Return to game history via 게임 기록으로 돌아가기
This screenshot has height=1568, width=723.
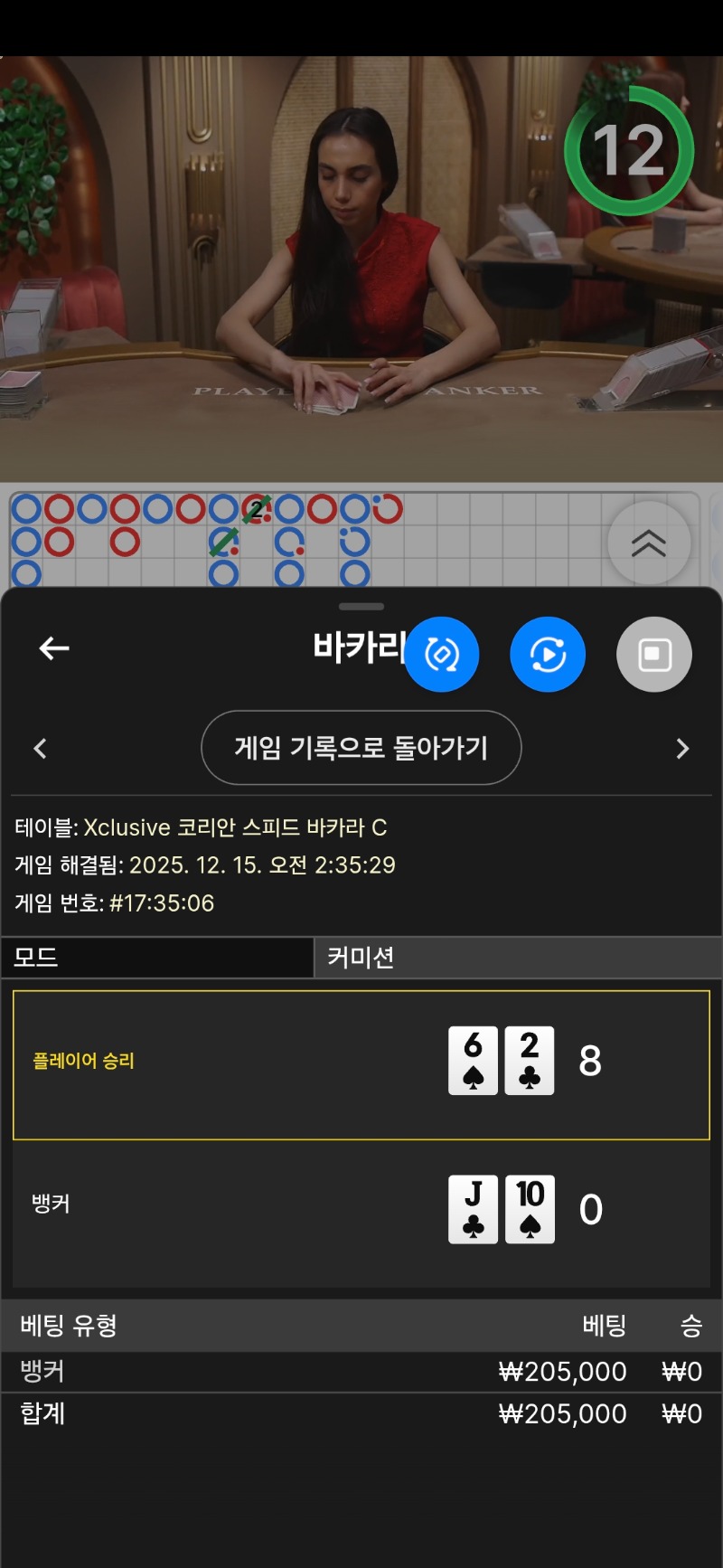(x=361, y=748)
